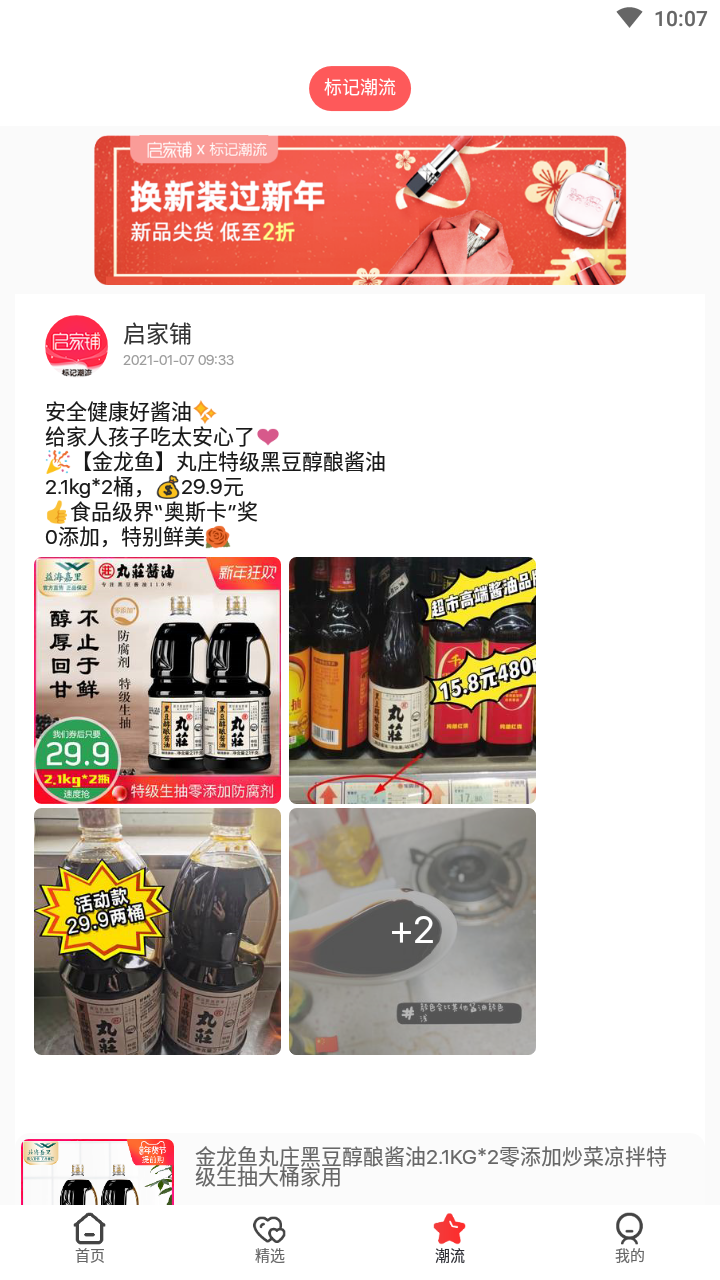Switch to the 精选 tab

pos(270,1240)
